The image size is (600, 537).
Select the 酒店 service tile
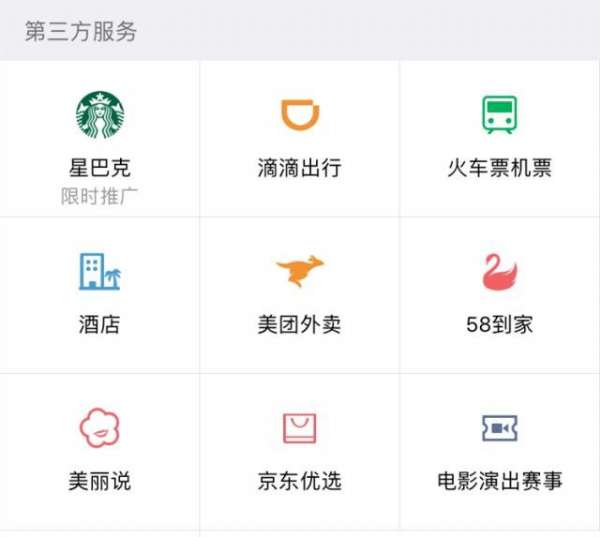[x=100, y=294]
